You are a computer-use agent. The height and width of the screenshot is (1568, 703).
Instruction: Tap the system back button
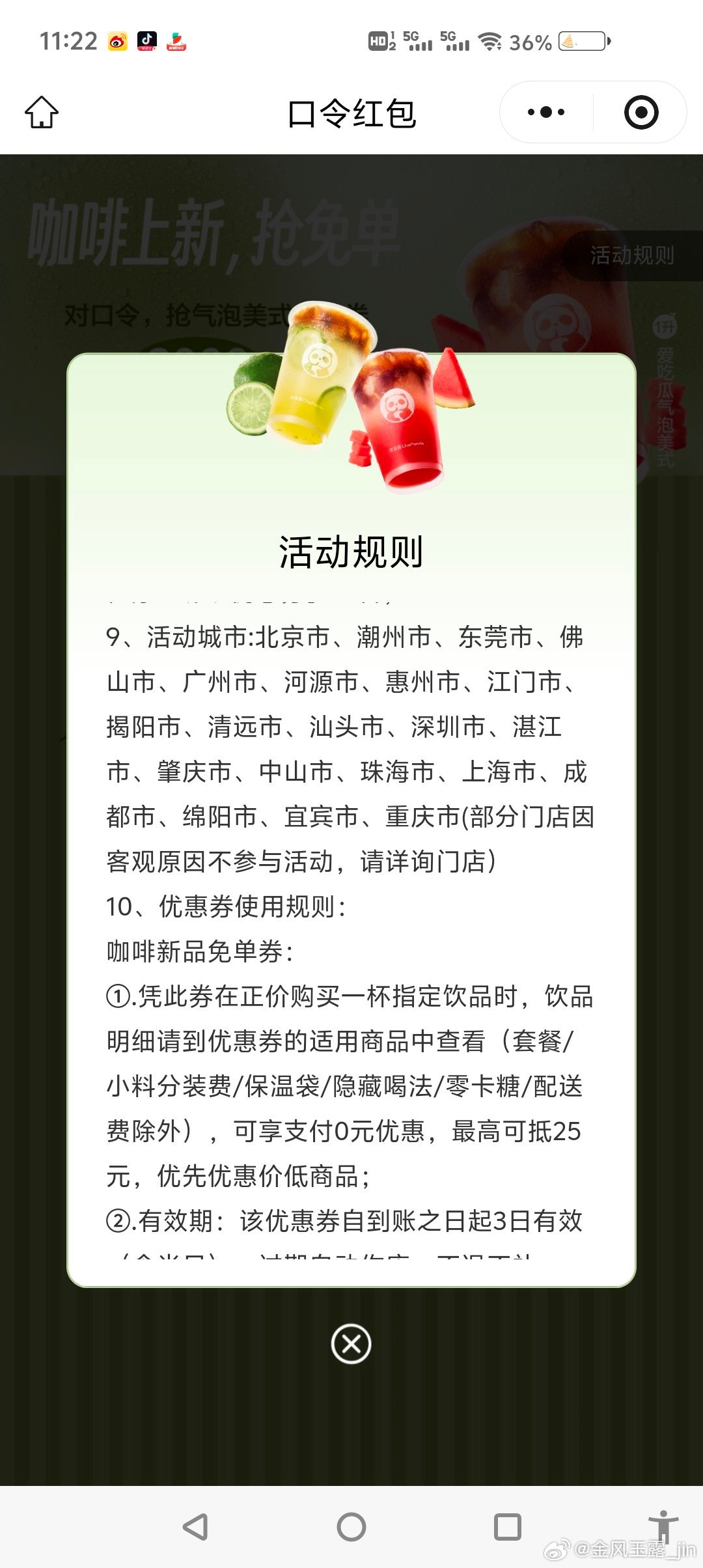click(x=195, y=1526)
